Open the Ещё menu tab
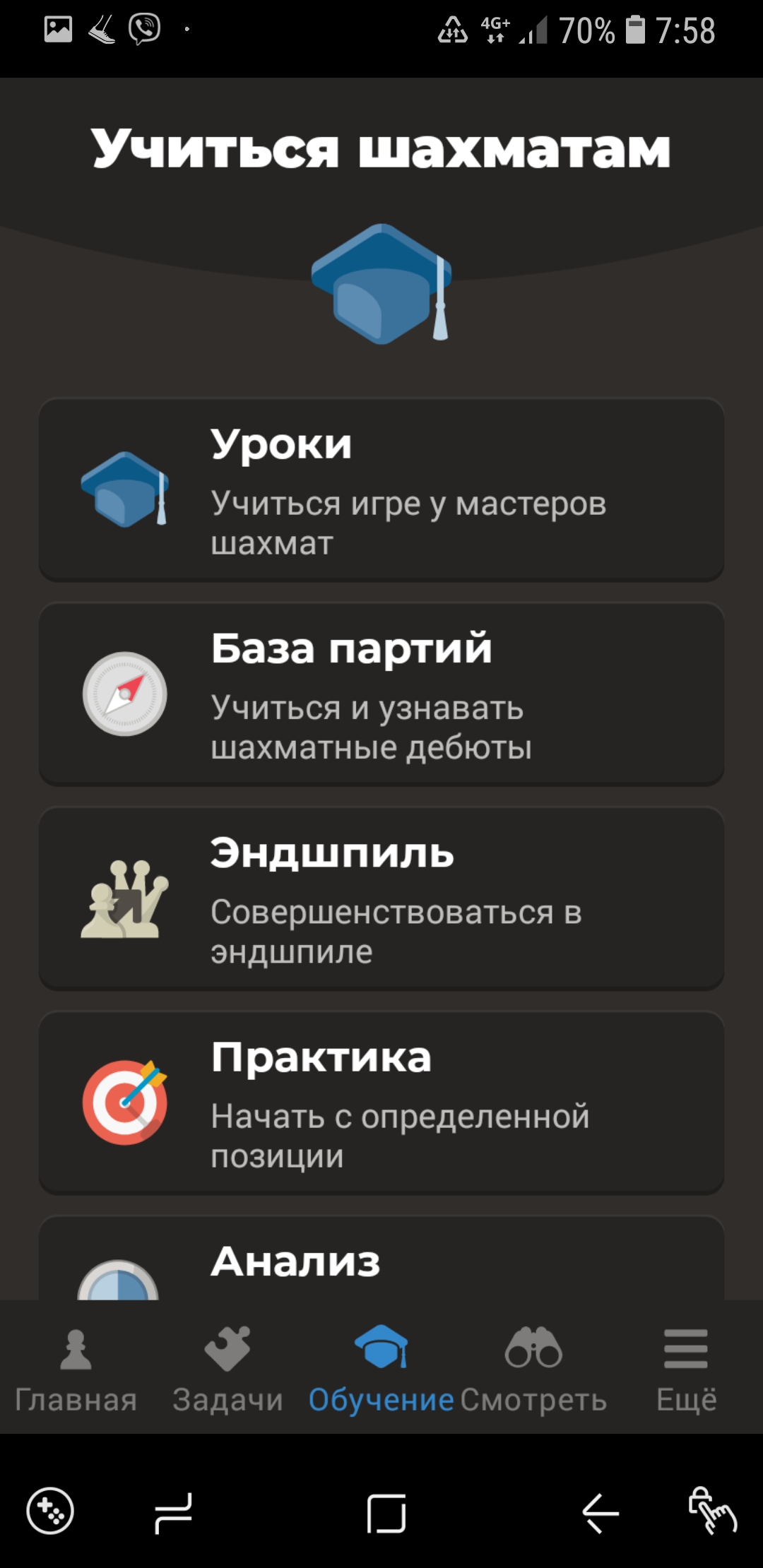The width and height of the screenshot is (763, 1568). coord(686,1369)
